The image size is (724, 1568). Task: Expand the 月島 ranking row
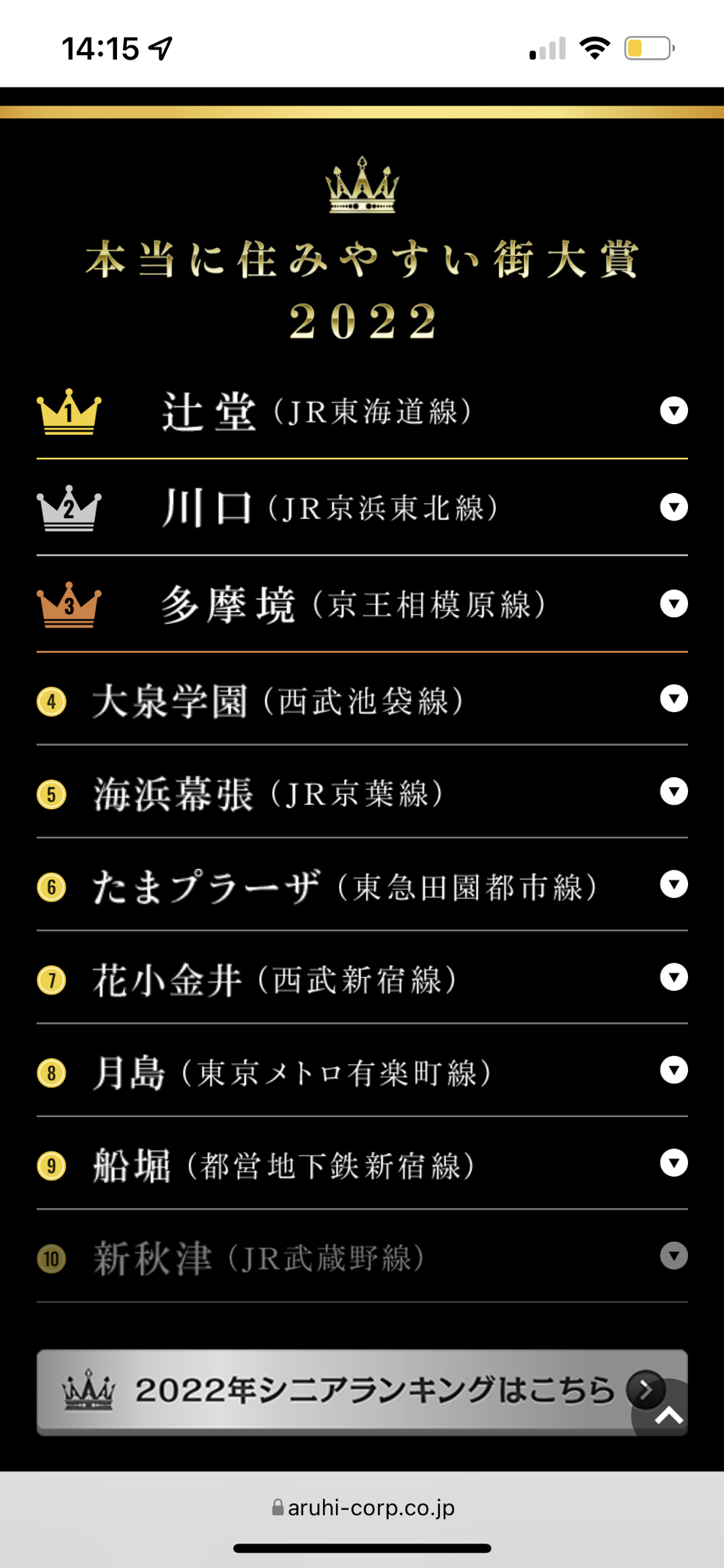pyautogui.click(x=673, y=1070)
